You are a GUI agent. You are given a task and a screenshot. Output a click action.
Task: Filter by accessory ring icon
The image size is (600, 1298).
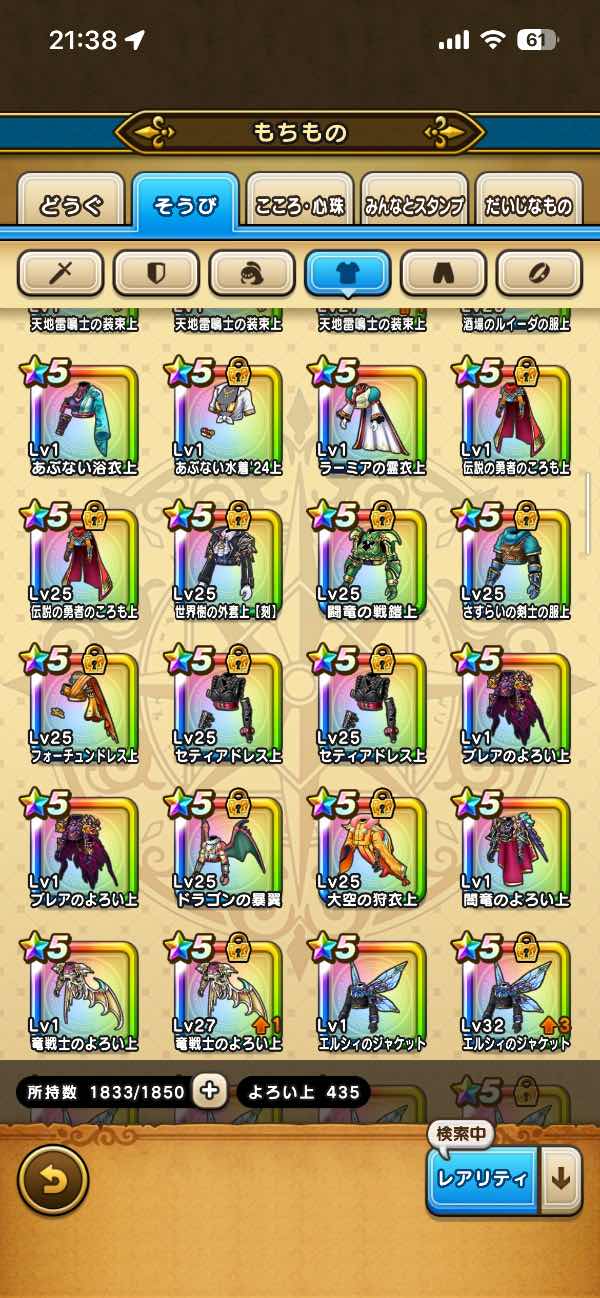(x=539, y=271)
